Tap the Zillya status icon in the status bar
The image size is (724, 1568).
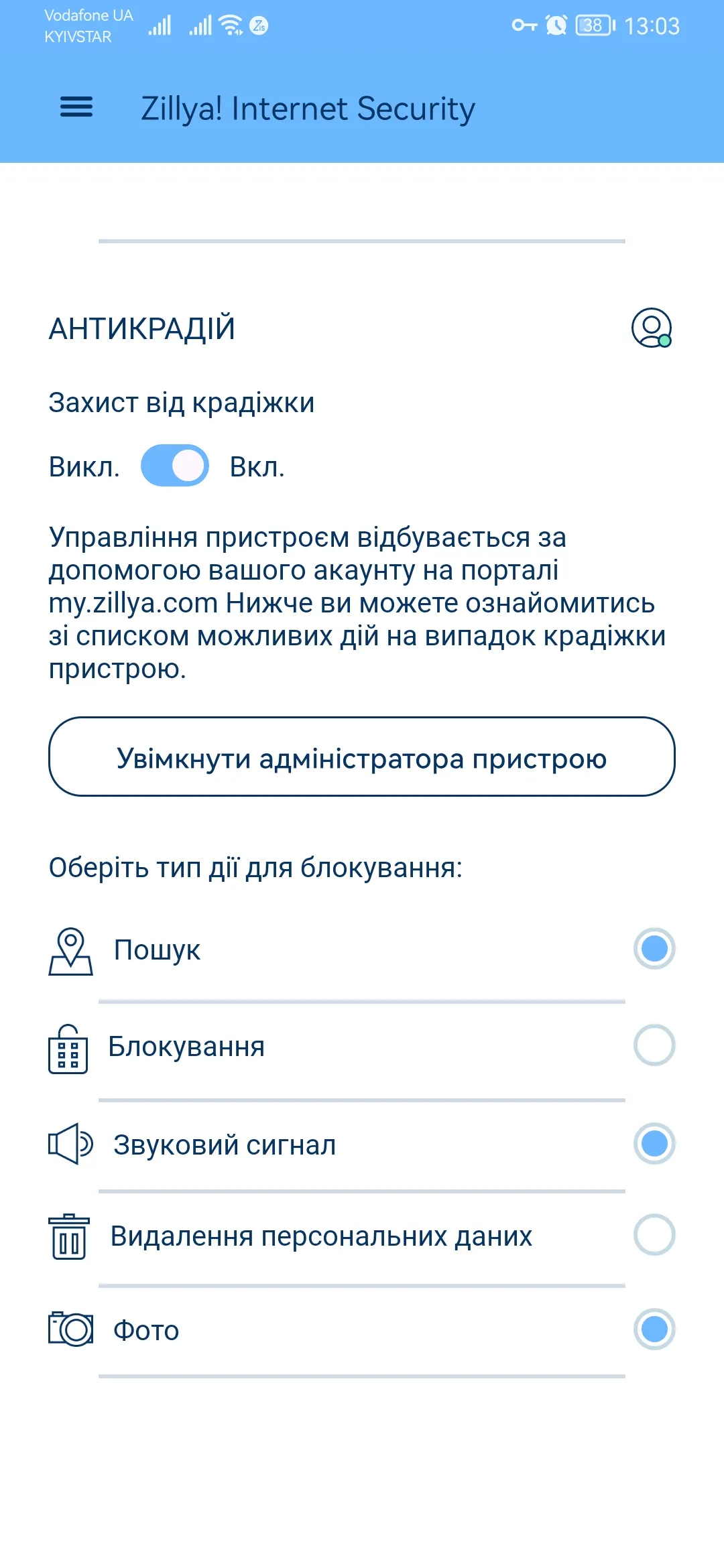coord(259,25)
